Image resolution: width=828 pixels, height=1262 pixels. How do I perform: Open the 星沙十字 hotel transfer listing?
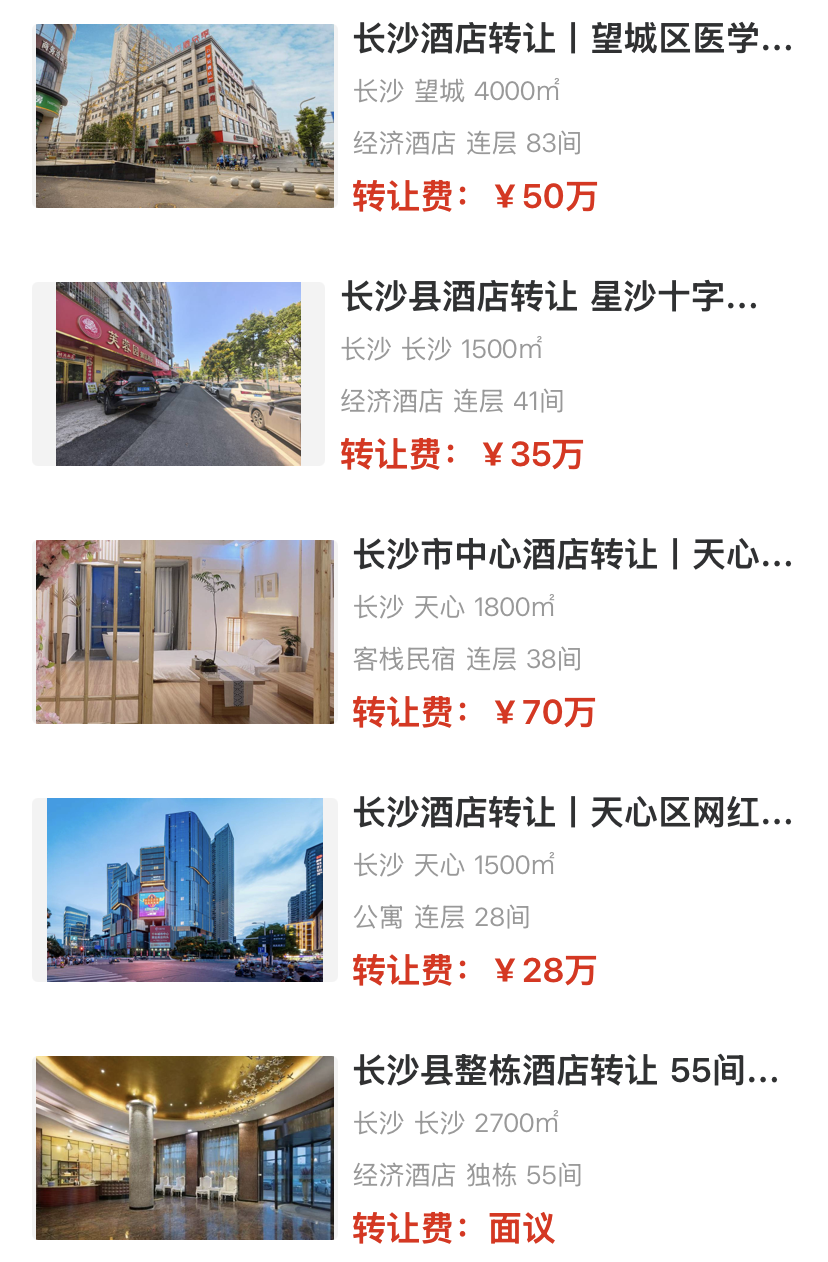549,297
